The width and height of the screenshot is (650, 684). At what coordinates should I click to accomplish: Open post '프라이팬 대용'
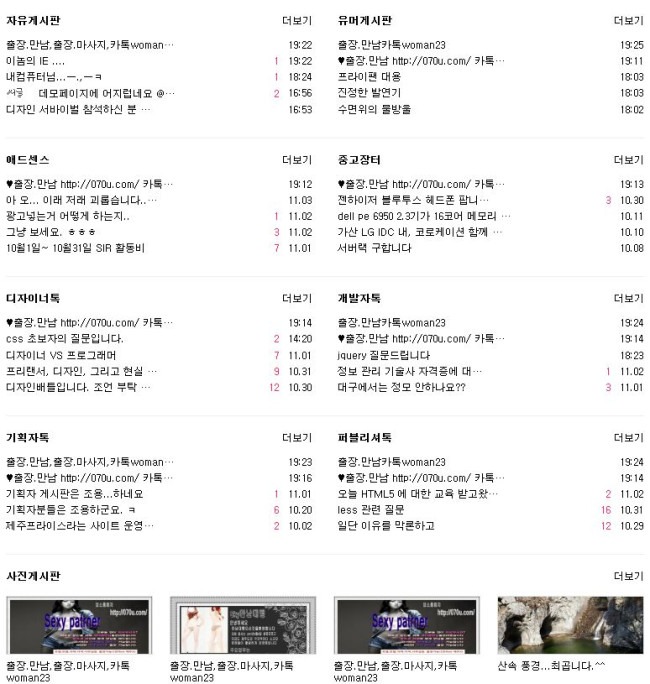[x=369, y=77]
